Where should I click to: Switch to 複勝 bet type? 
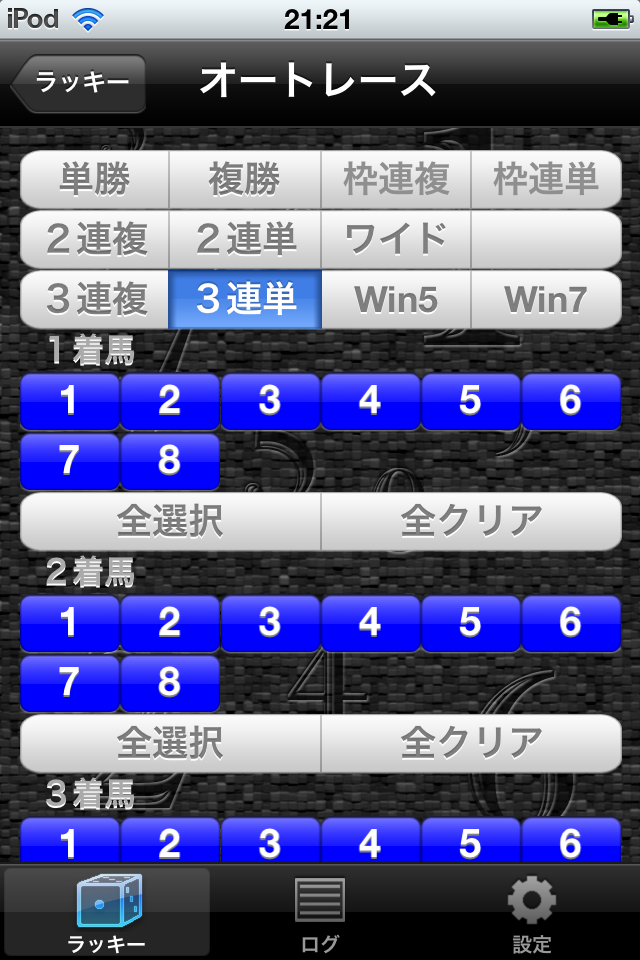245,180
